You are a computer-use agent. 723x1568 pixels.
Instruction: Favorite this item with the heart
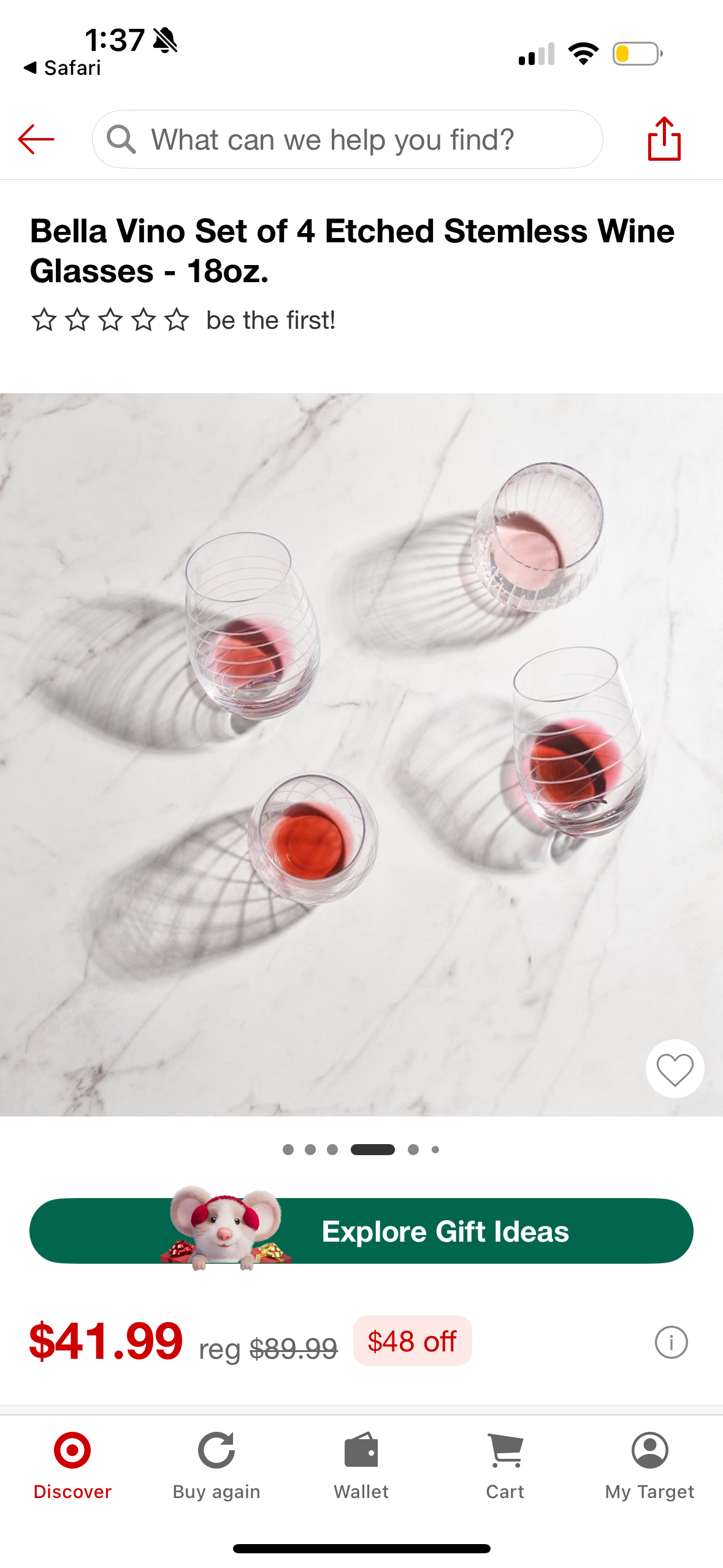pyautogui.click(x=675, y=1069)
